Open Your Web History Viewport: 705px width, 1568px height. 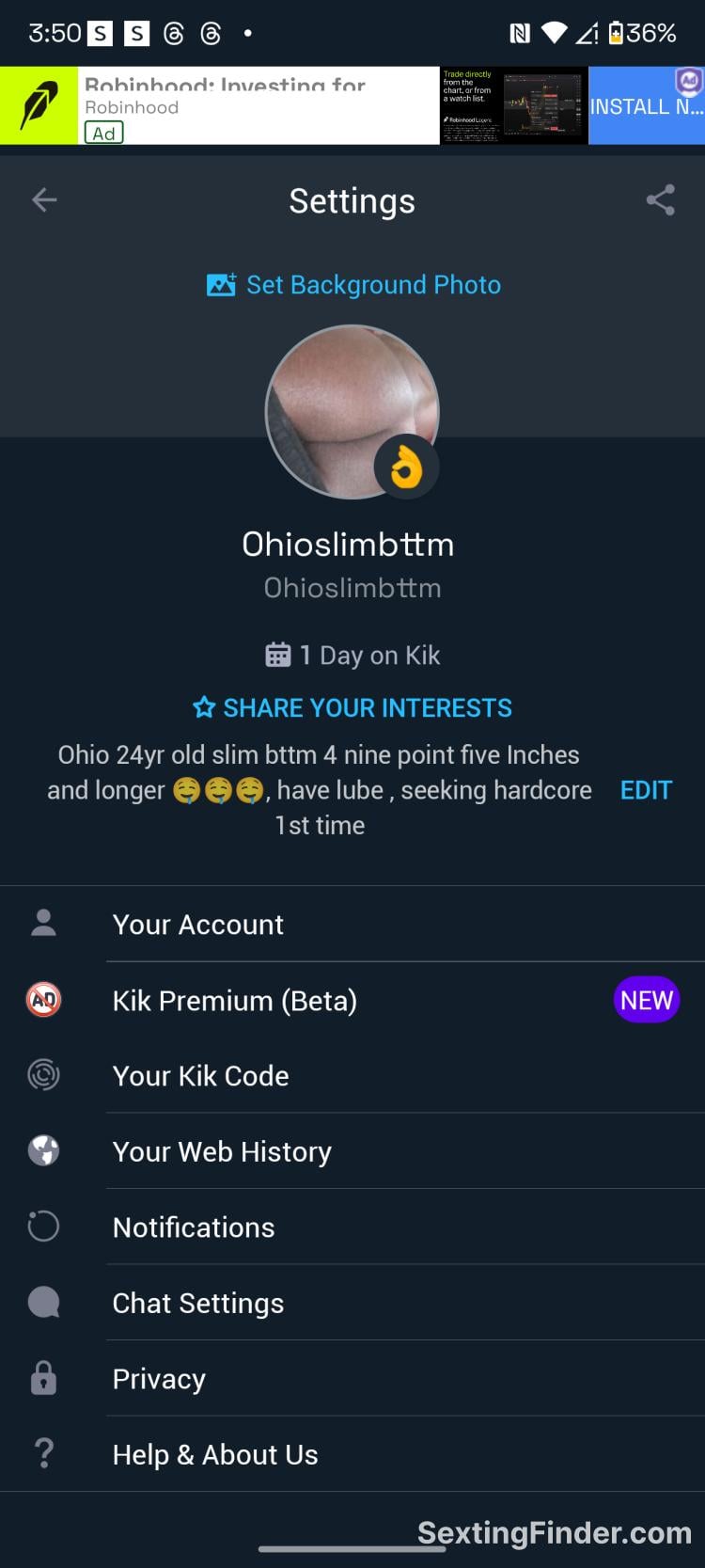pos(222,1151)
